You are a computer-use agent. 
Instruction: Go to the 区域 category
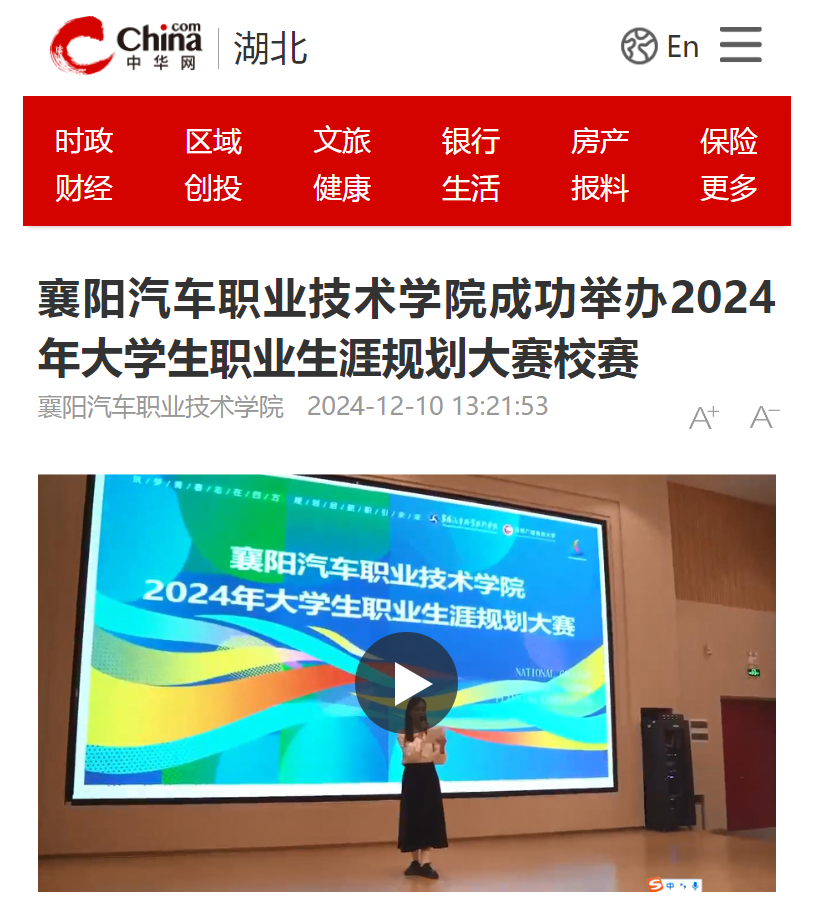[213, 141]
